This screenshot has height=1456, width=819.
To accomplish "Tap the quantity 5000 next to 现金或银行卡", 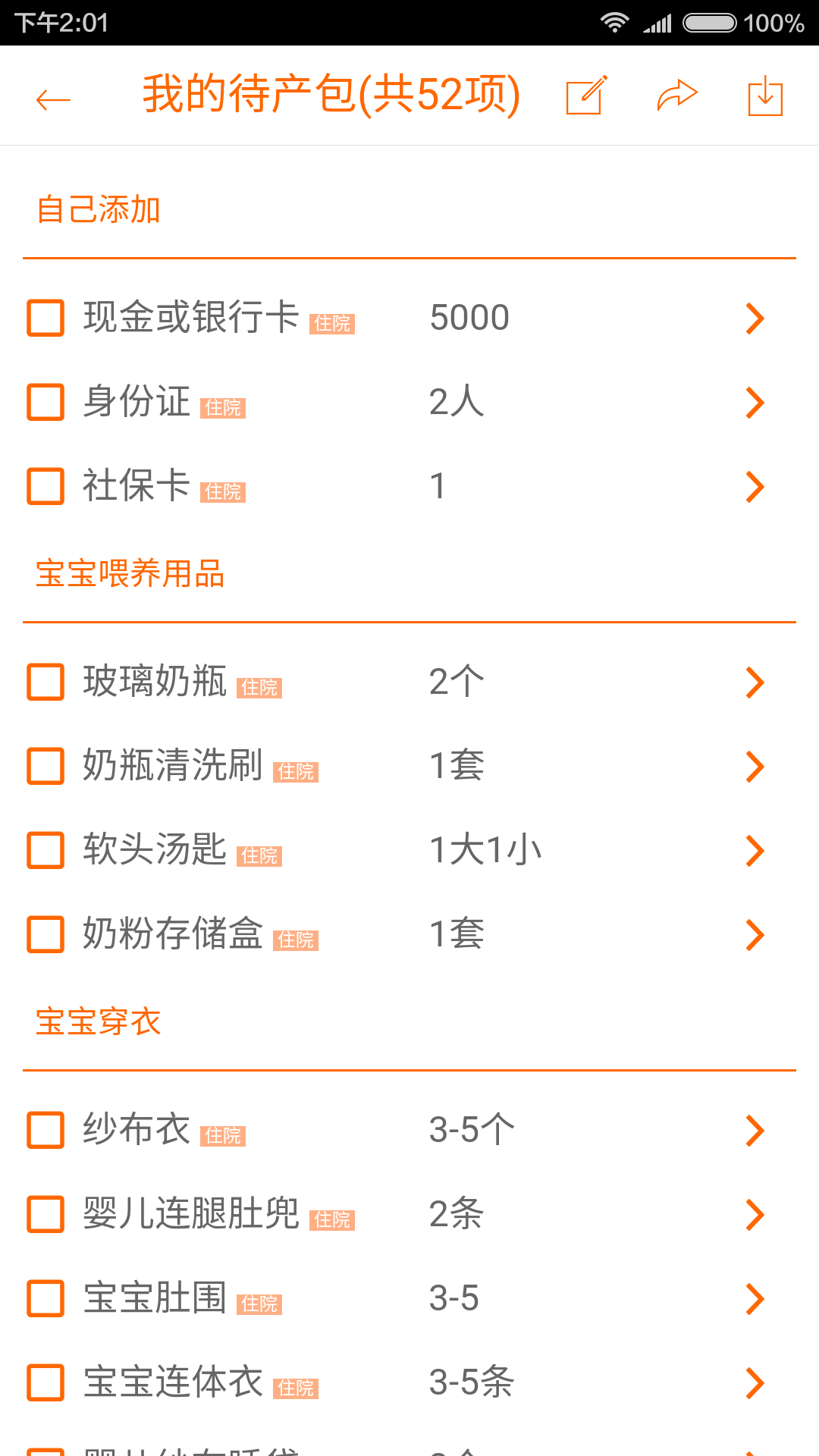I will tap(468, 317).
